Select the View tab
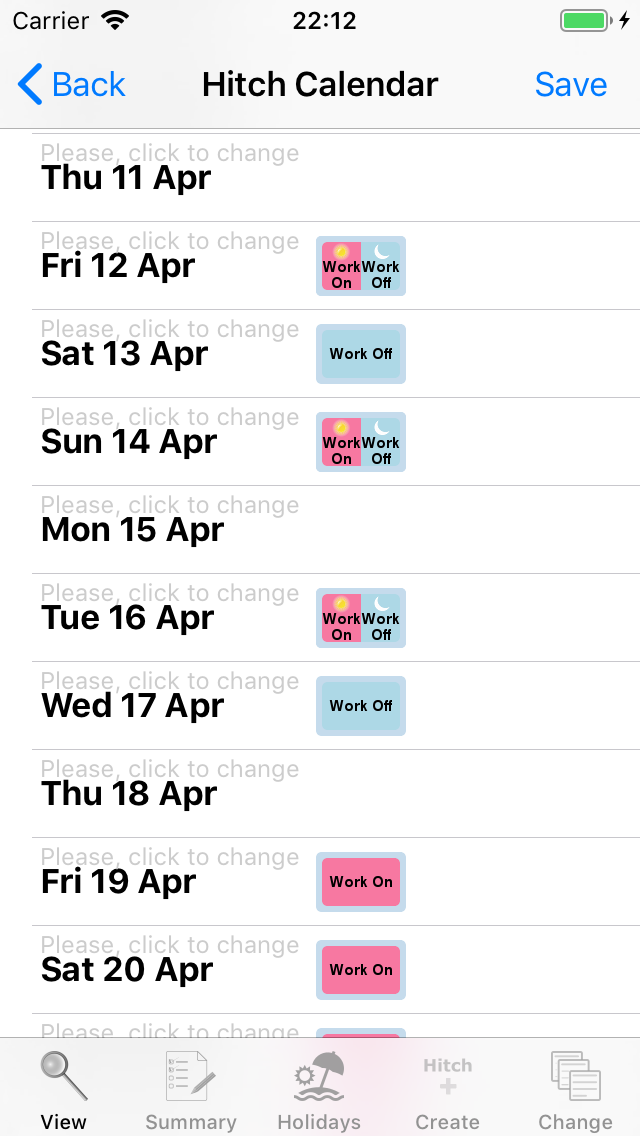This screenshot has width=640, height=1136. (x=64, y=1089)
